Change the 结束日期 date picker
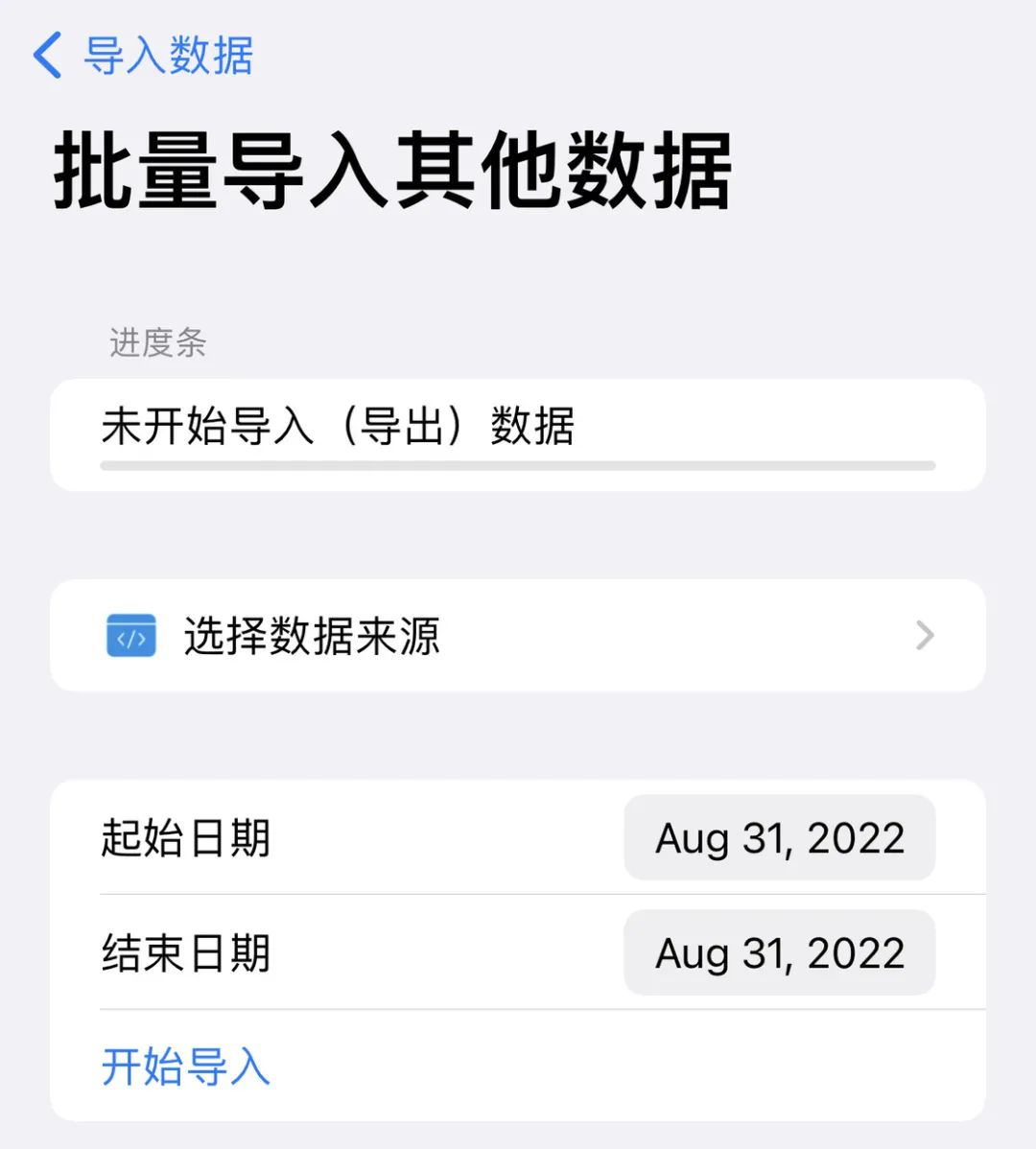 pos(779,953)
